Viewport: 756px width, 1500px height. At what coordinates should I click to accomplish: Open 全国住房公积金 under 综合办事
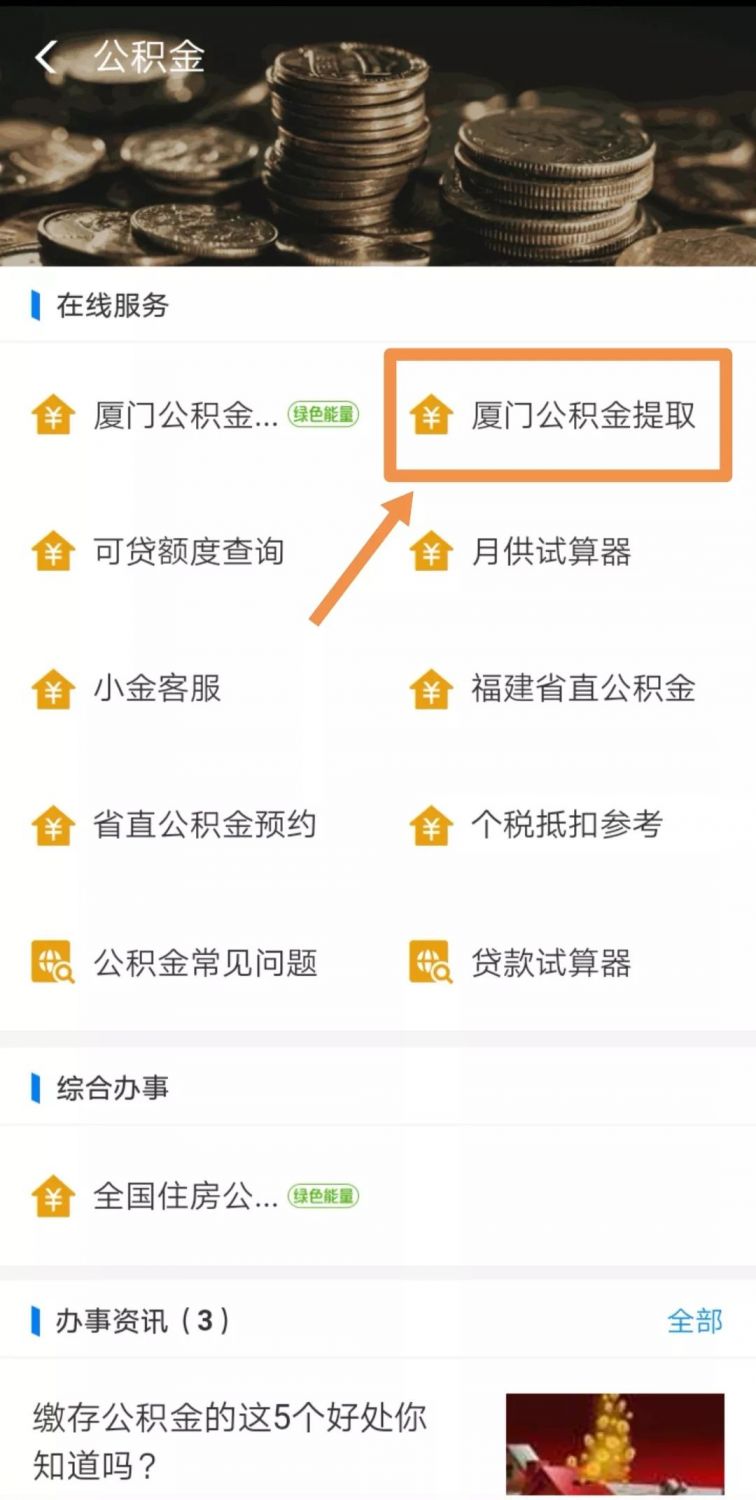click(185, 1196)
